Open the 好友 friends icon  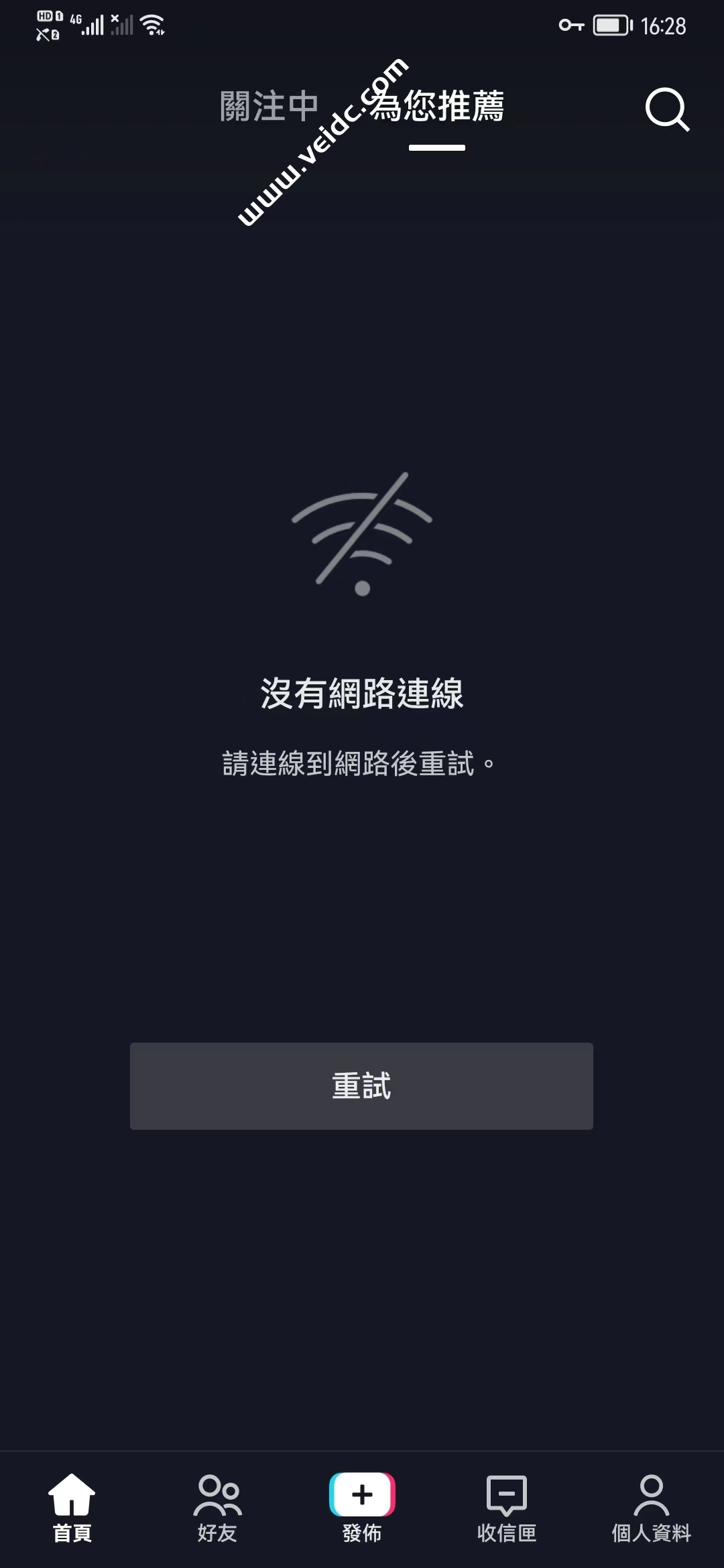[217, 1504]
